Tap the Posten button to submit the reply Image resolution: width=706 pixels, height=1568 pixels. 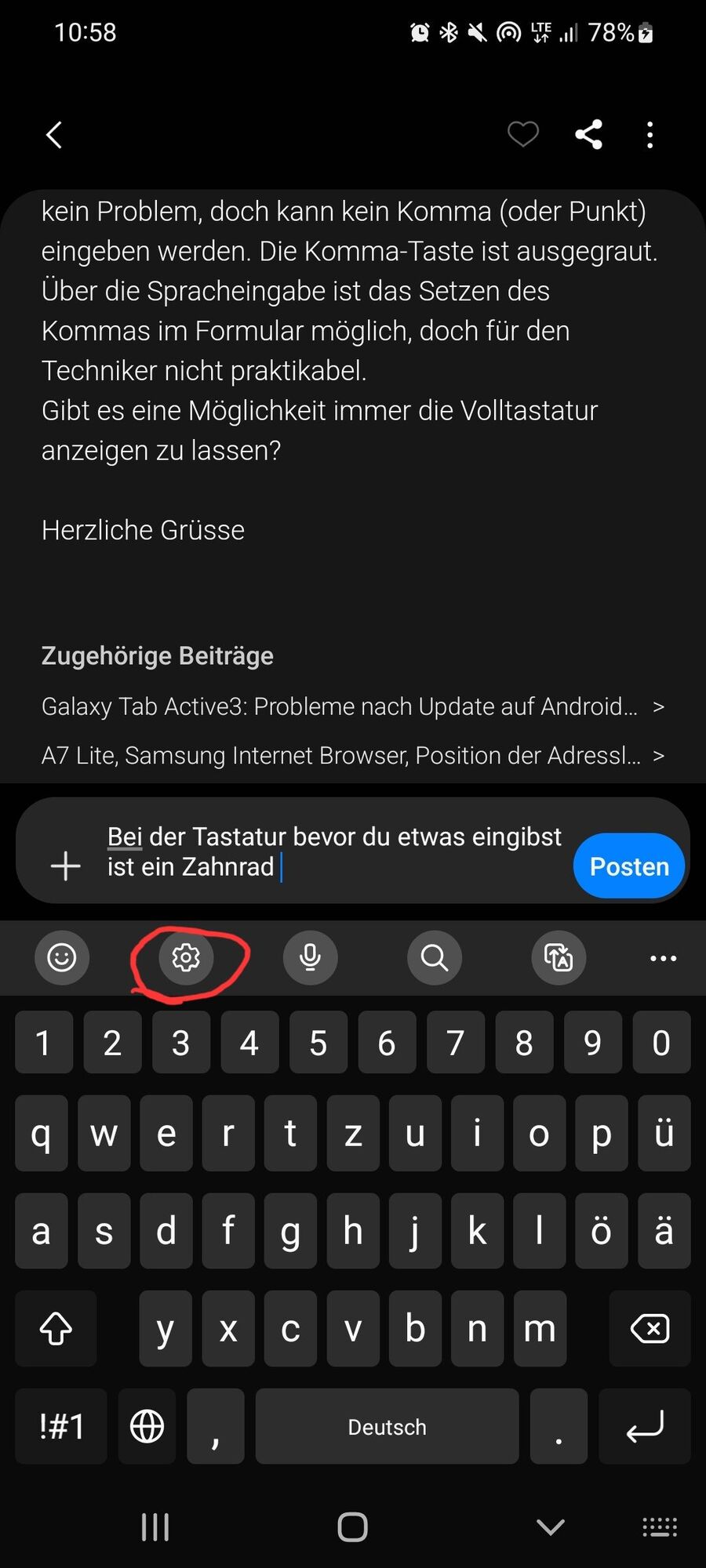pyautogui.click(x=629, y=866)
